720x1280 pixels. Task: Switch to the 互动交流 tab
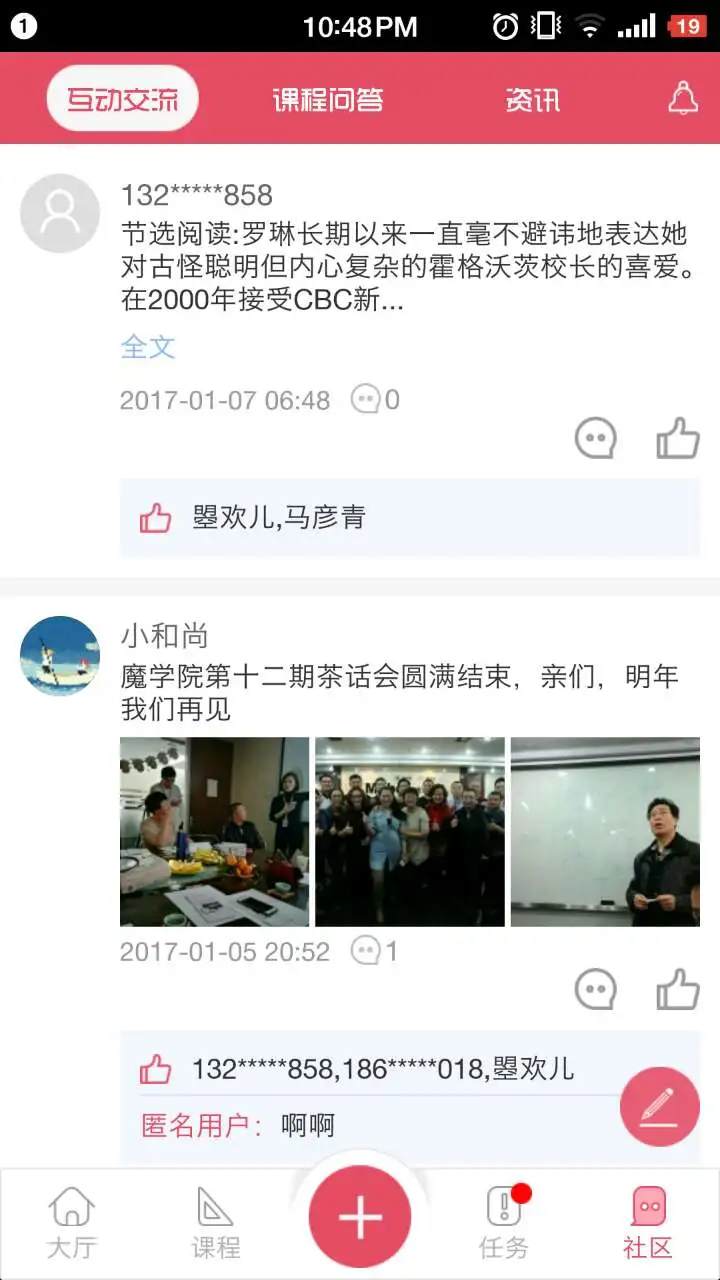pyautogui.click(x=122, y=99)
